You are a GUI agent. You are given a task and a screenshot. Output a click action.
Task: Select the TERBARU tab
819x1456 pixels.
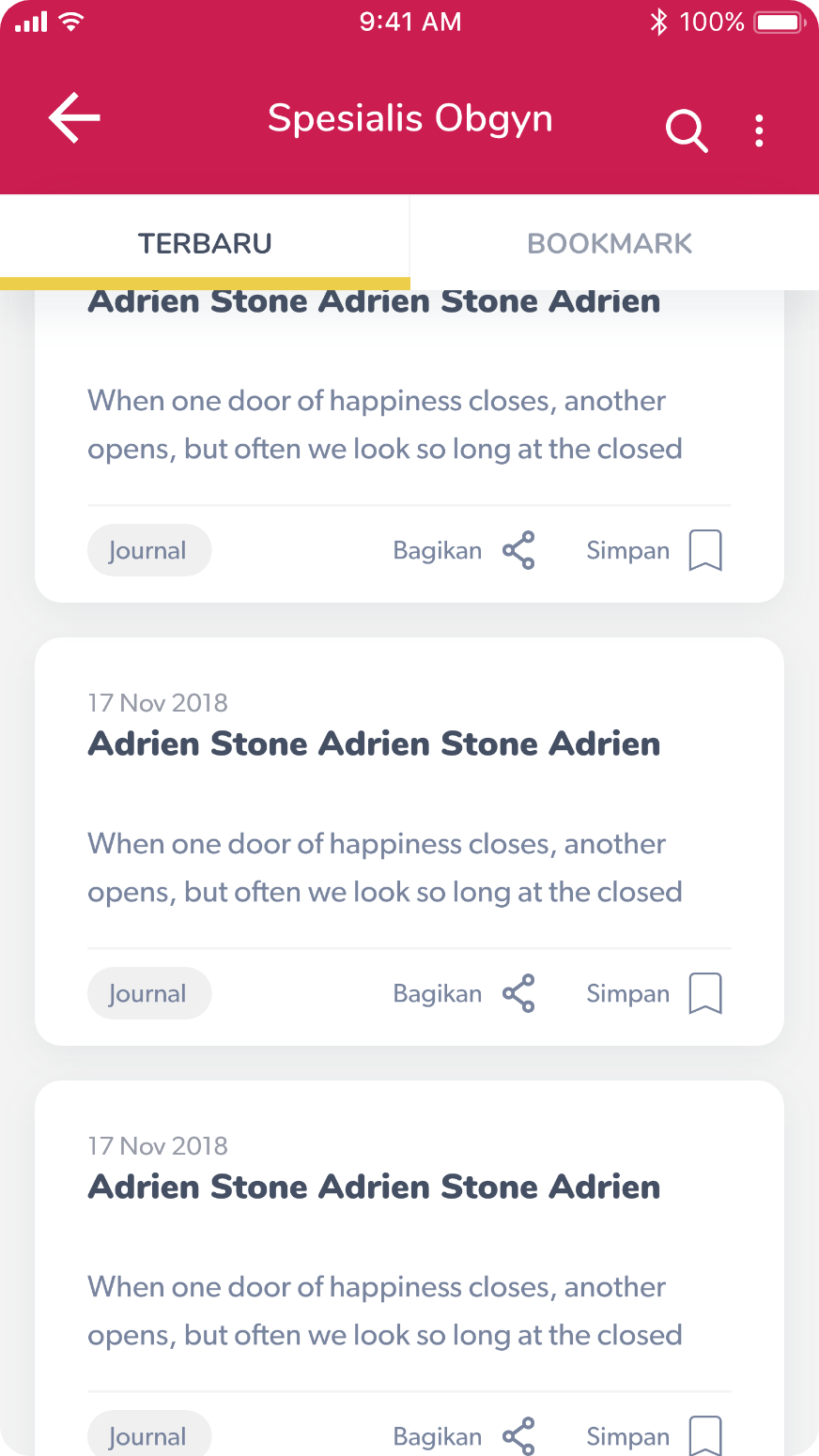coord(205,243)
